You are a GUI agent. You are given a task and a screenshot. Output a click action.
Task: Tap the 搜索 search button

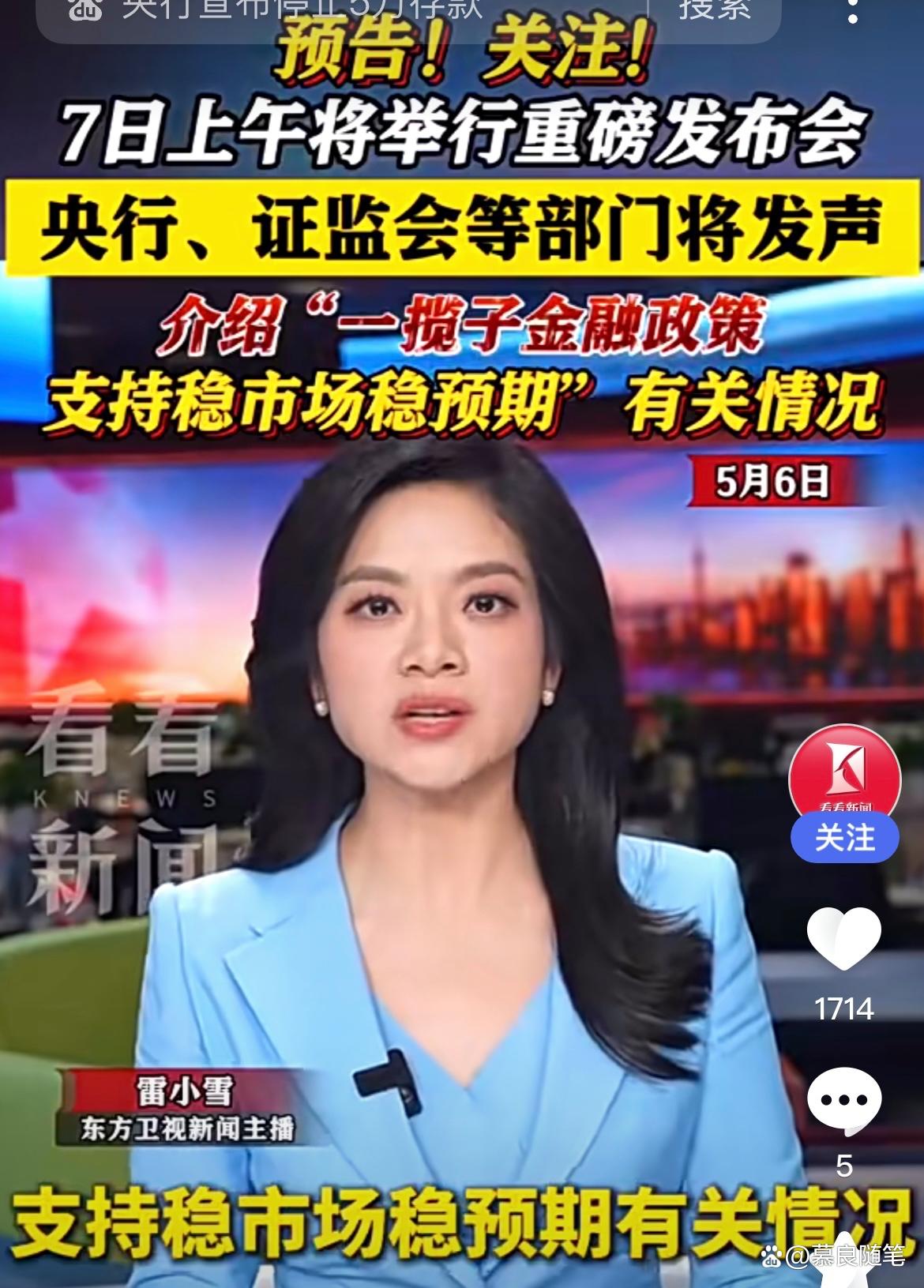715,9
